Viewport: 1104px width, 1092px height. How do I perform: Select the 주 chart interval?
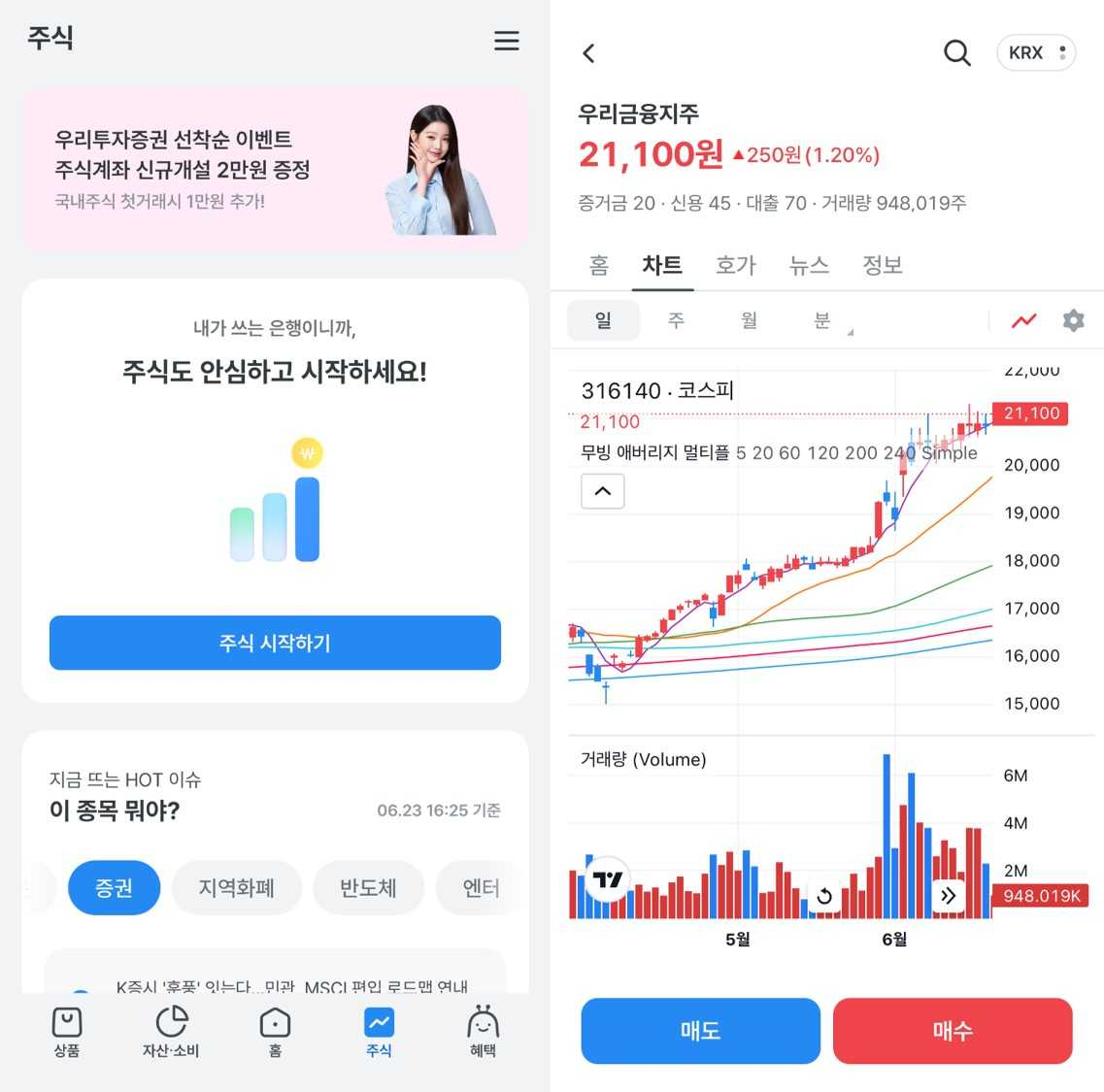tap(676, 320)
